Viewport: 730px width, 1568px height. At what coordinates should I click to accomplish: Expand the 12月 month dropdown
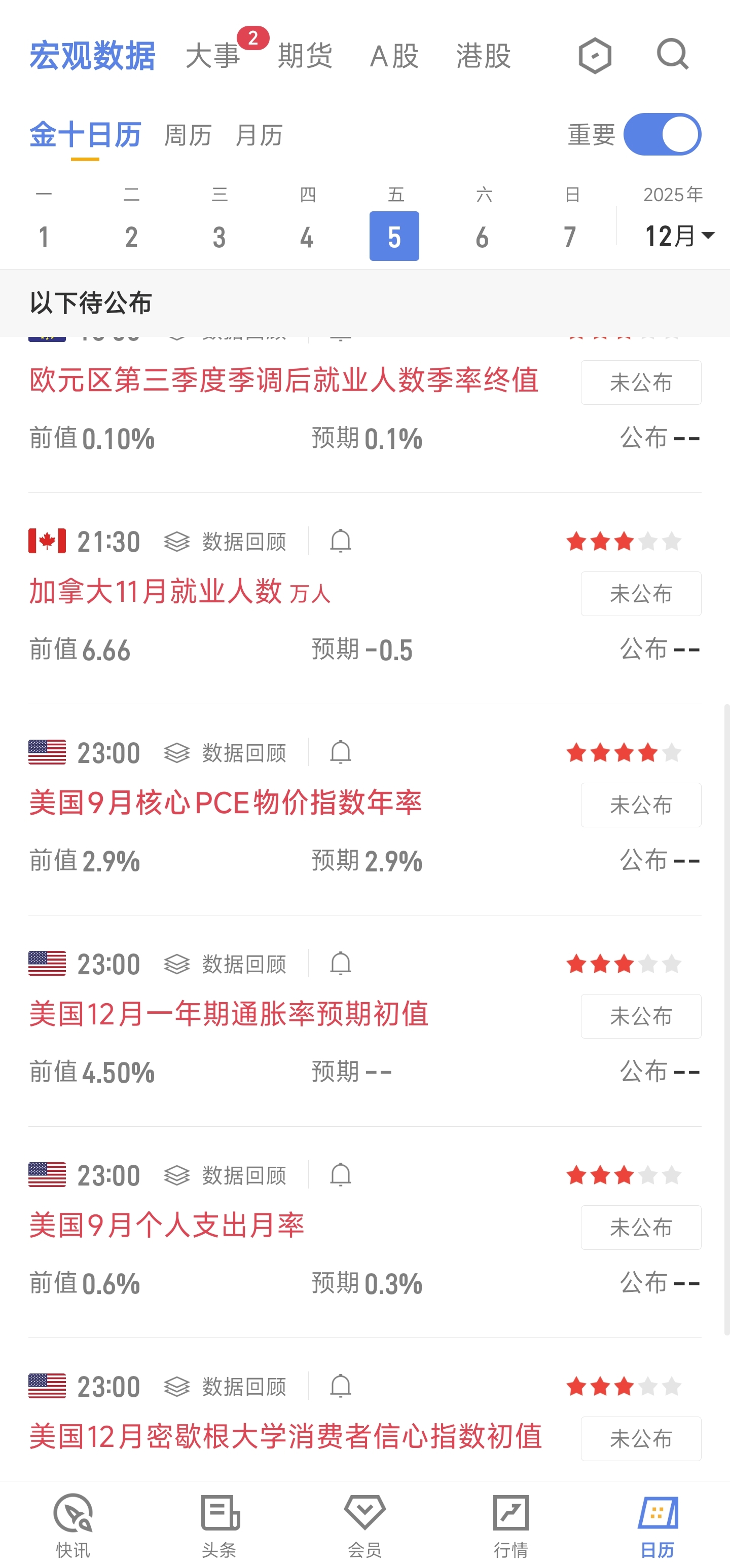click(678, 236)
